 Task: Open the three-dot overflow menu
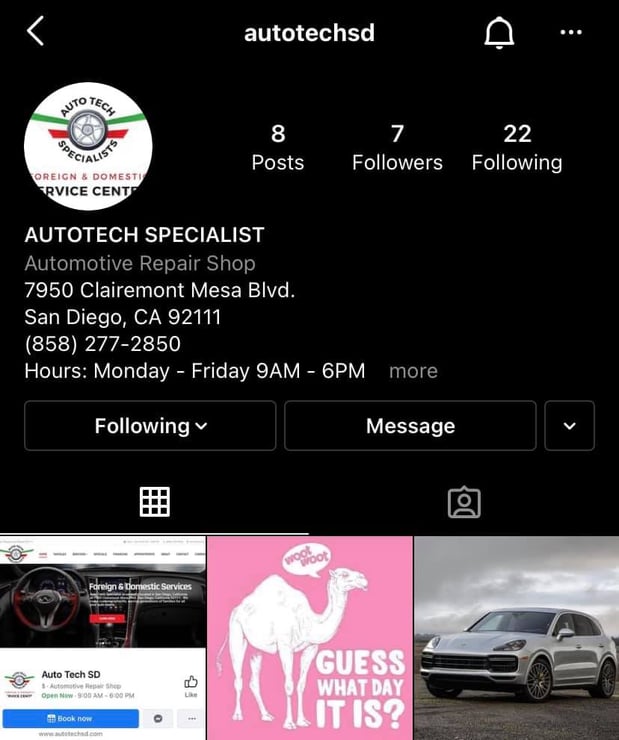[x=571, y=33]
